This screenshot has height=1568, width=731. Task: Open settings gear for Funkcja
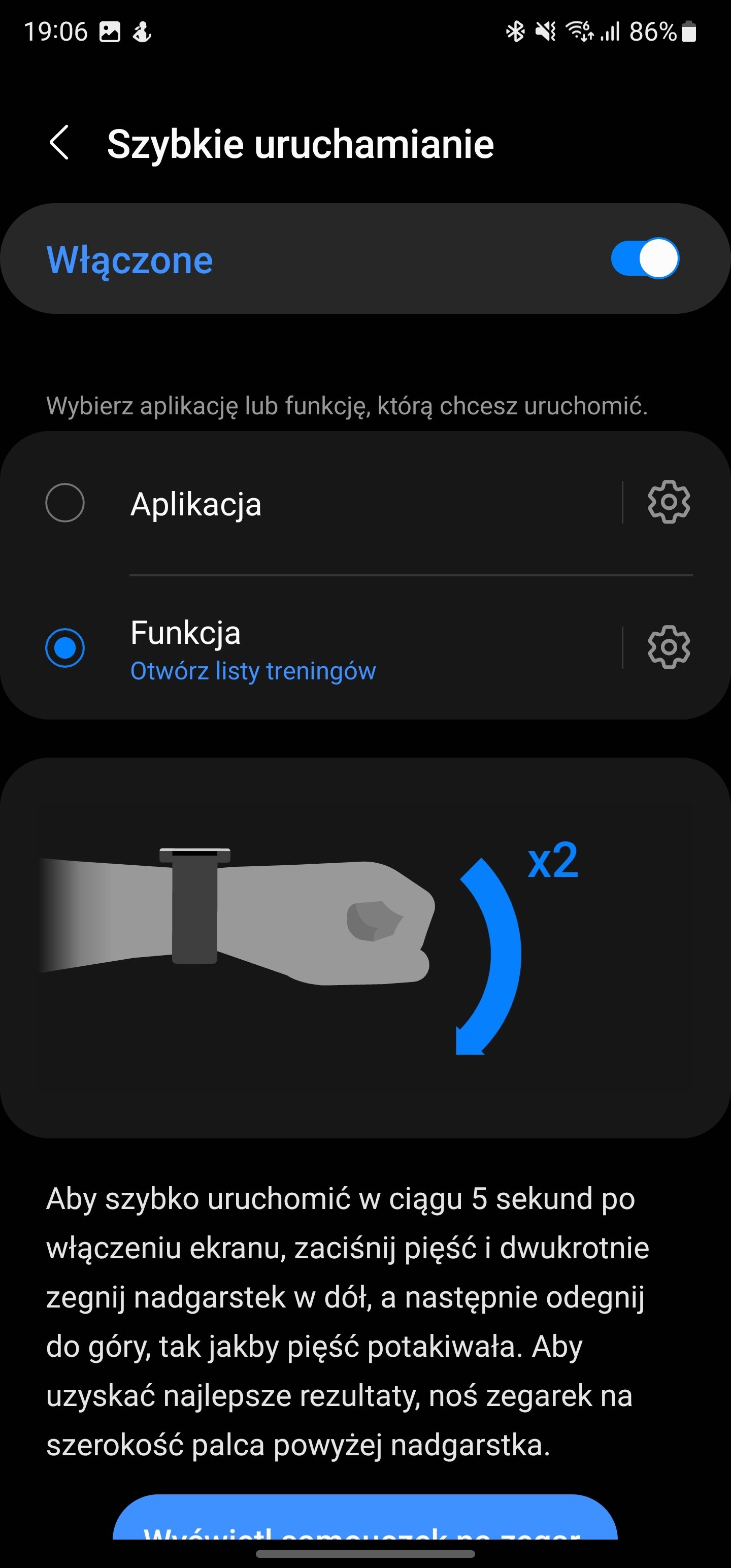pyautogui.click(x=669, y=647)
